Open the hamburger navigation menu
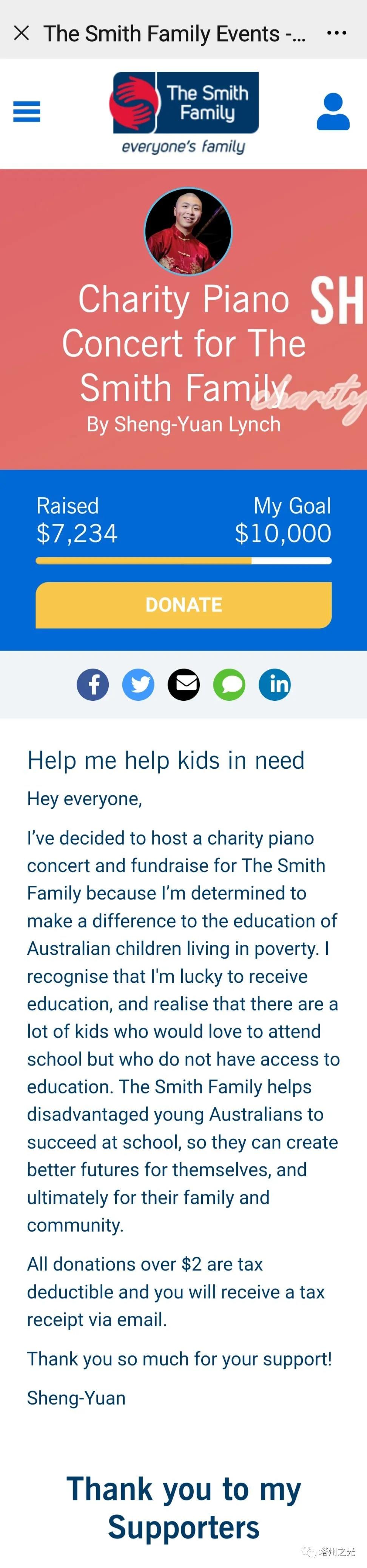The image size is (367, 1568). tap(27, 112)
